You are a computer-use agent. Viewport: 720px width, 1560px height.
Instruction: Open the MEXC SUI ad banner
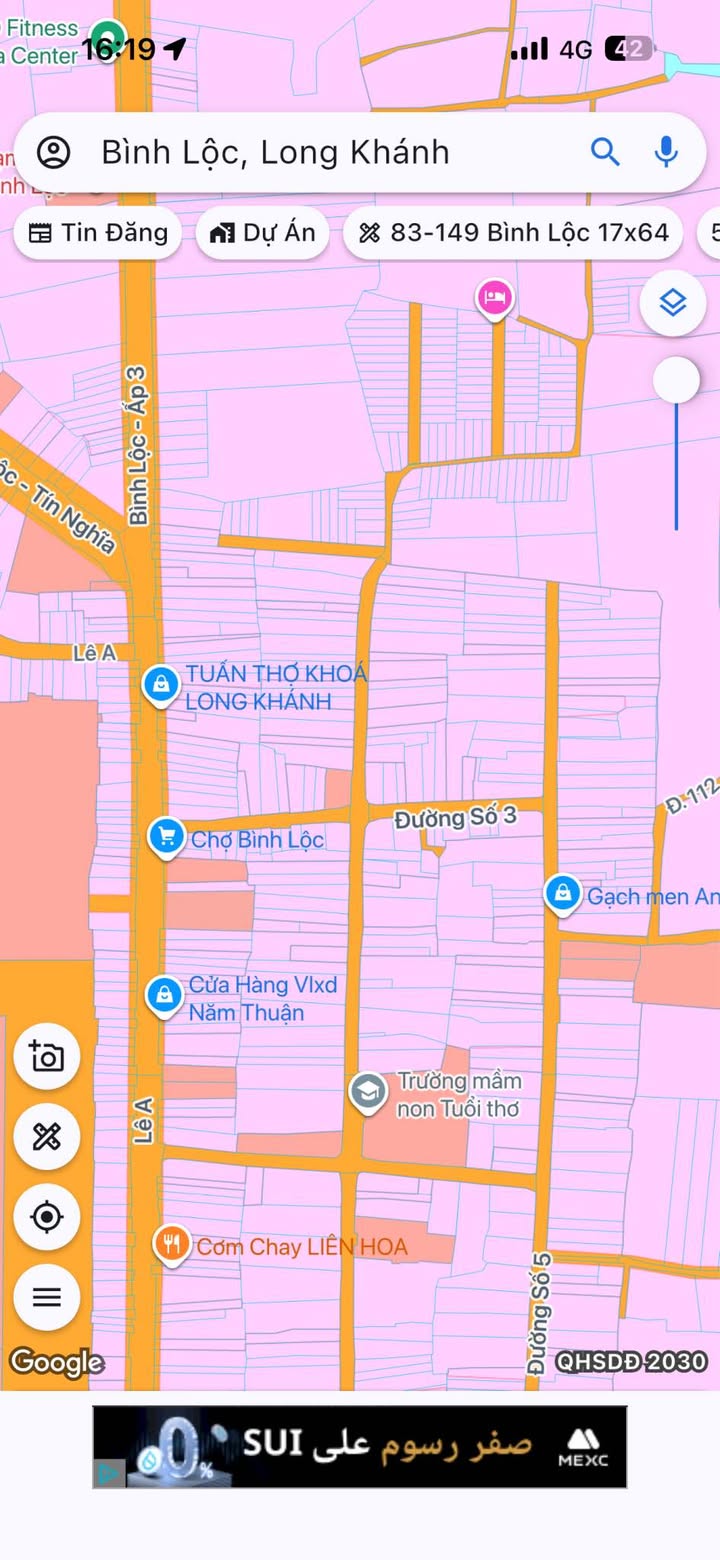tap(360, 1447)
